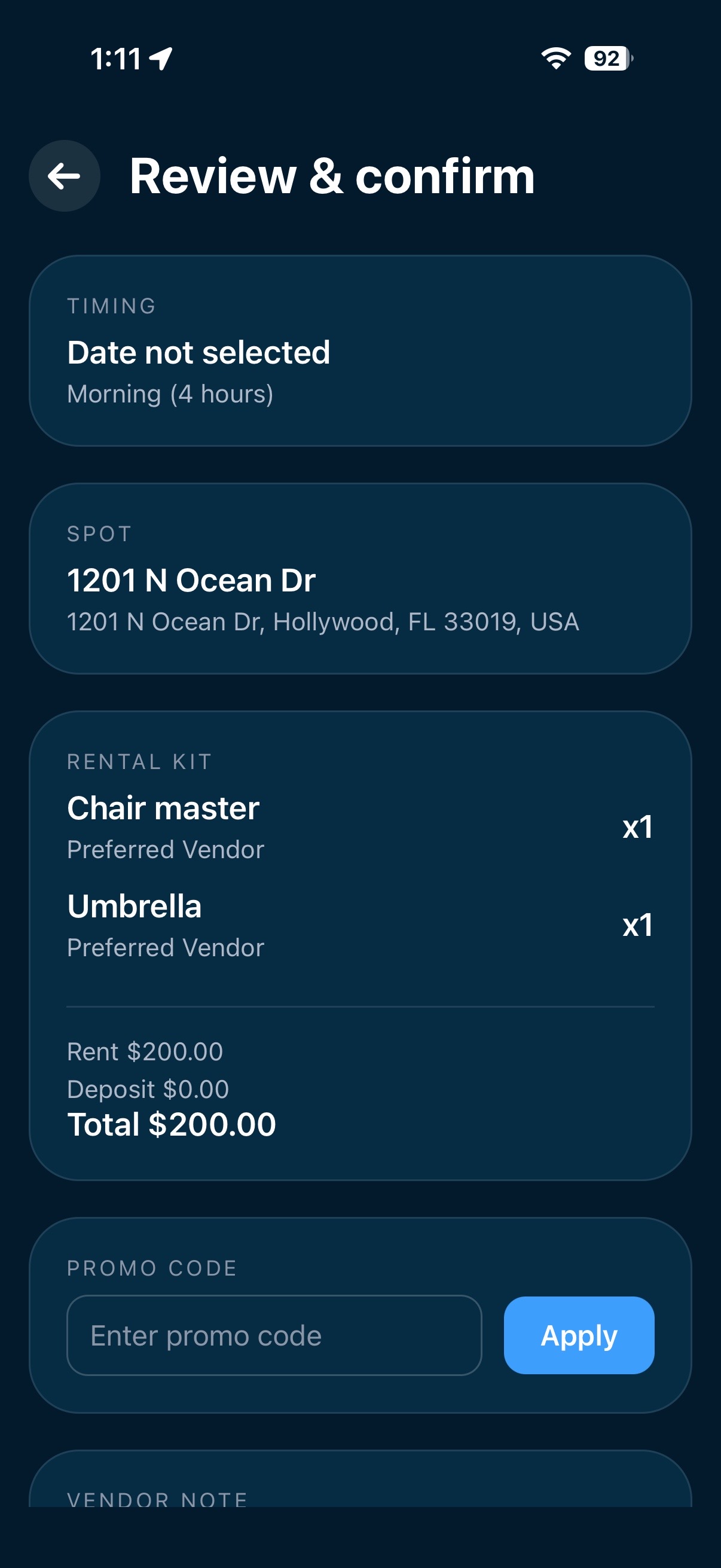Open the Timing card to select a date
This screenshot has height=1568, width=721.
click(x=360, y=350)
